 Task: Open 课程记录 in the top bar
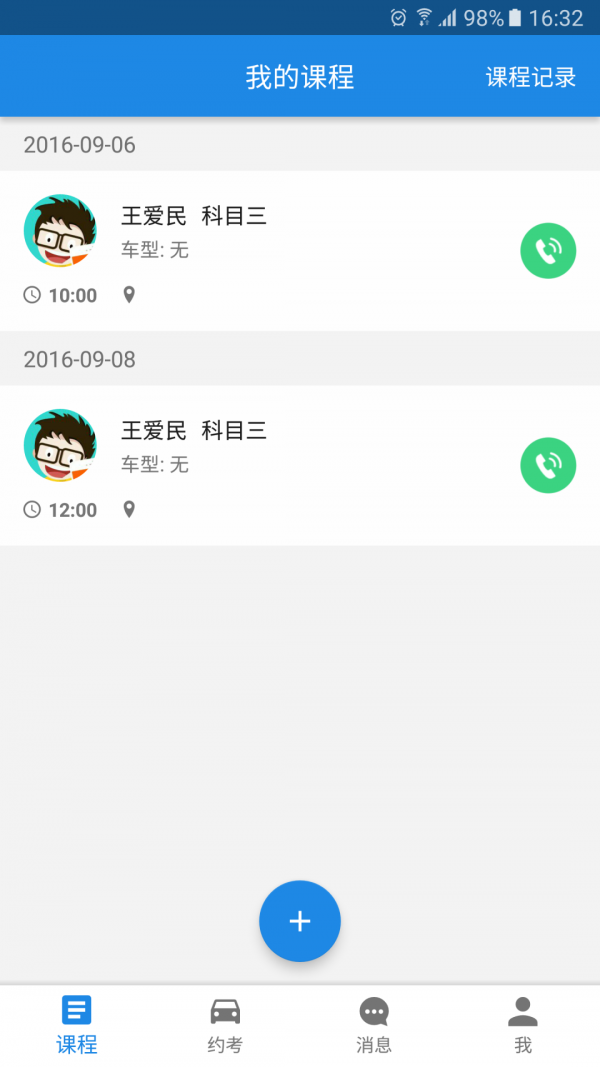530,77
